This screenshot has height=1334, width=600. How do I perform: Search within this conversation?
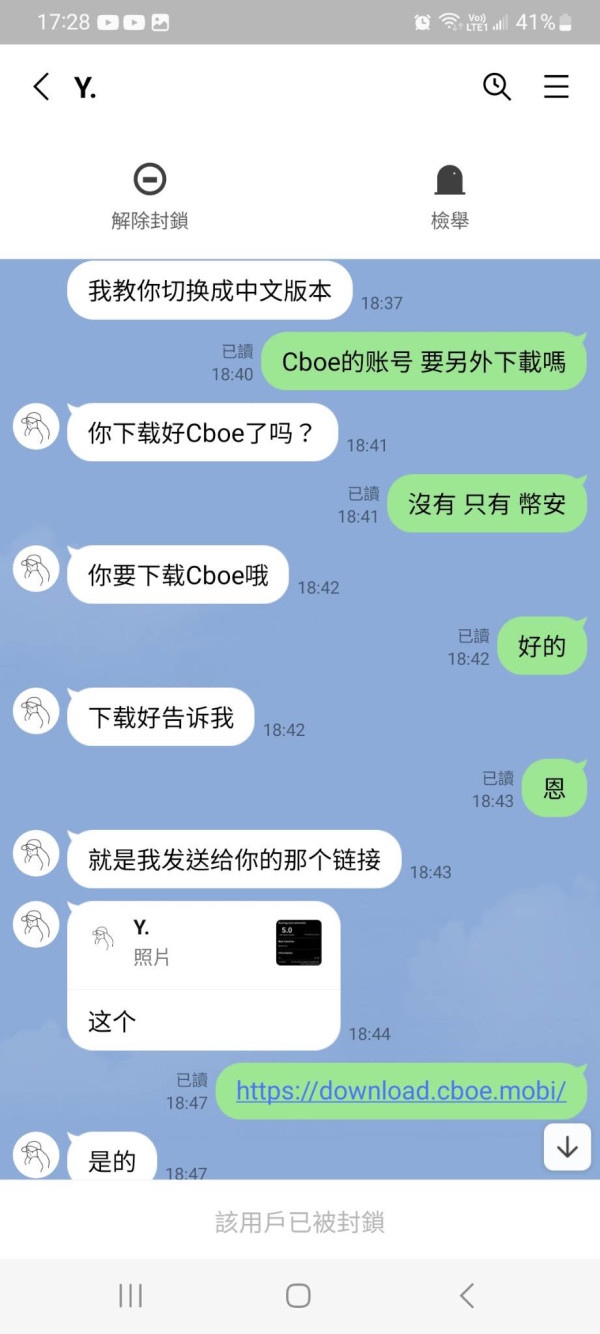pos(497,87)
